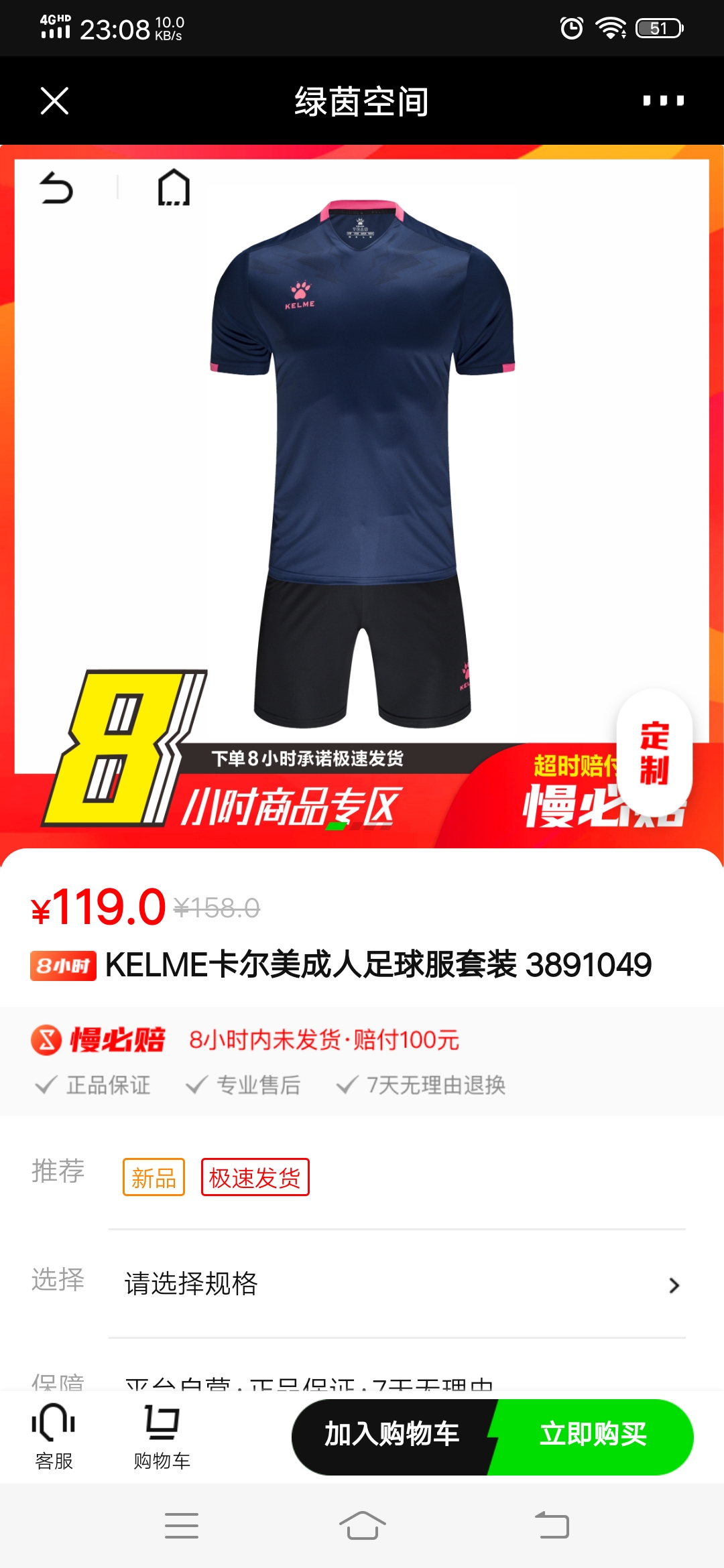Contact 客服 customer service
Image resolution: width=724 pixels, height=1568 pixels.
tap(54, 1437)
